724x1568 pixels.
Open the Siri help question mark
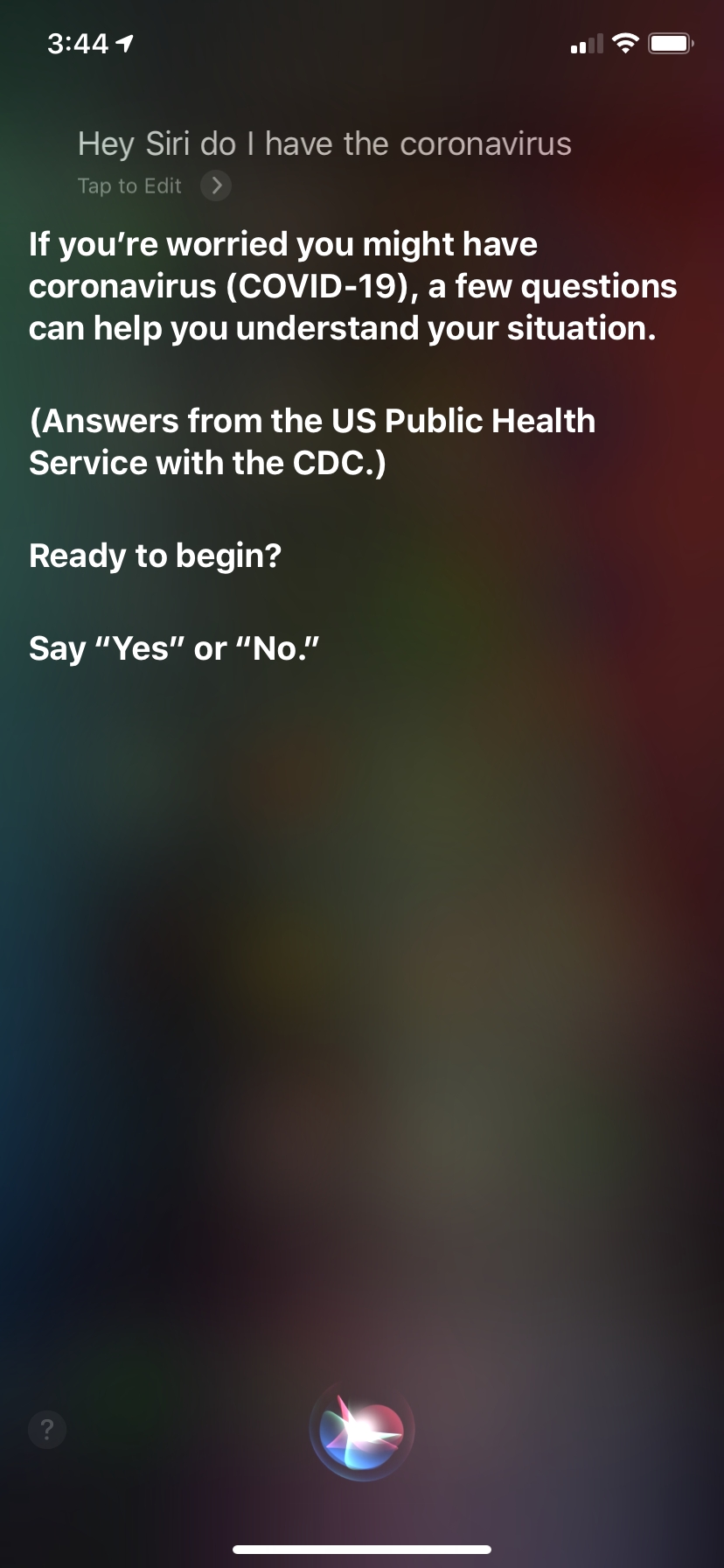pos(47,1430)
